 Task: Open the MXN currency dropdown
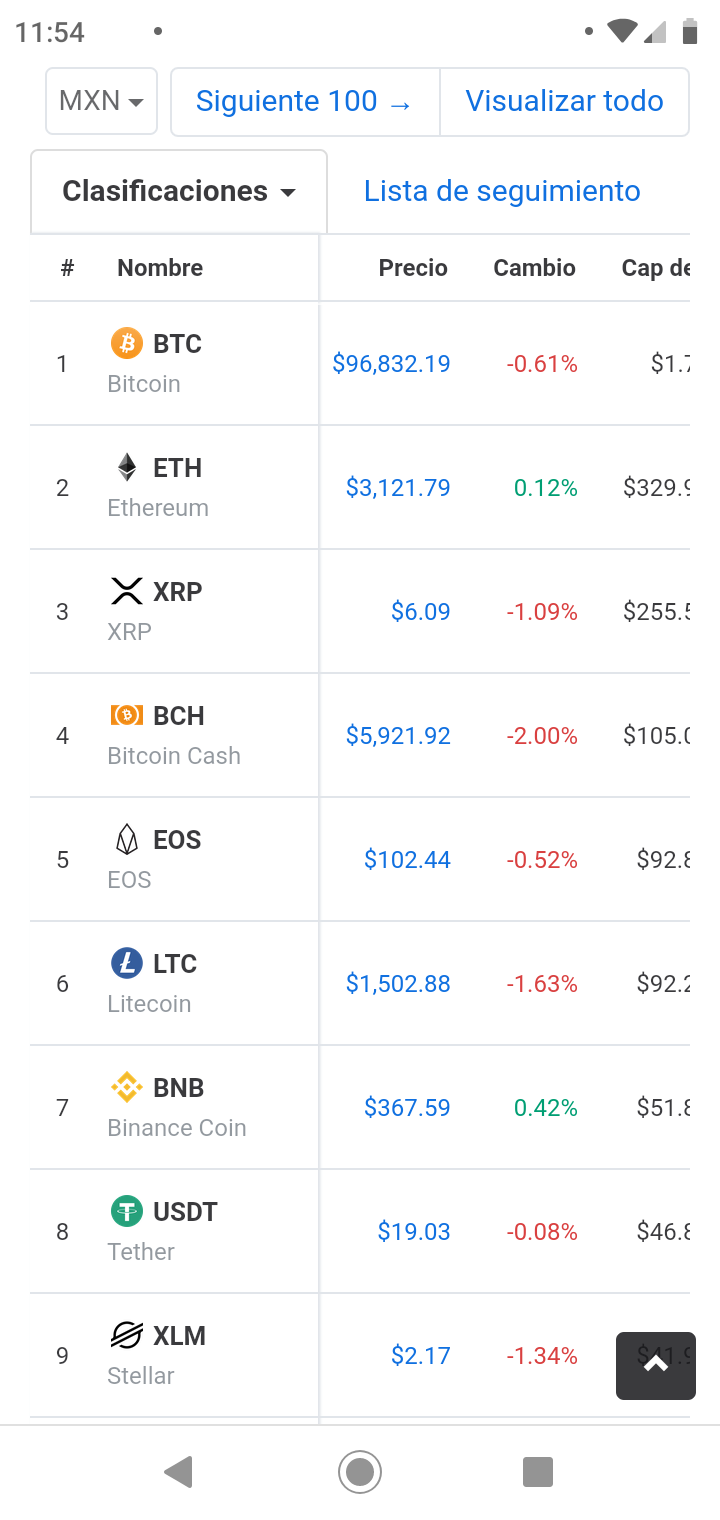click(x=101, y=101)
